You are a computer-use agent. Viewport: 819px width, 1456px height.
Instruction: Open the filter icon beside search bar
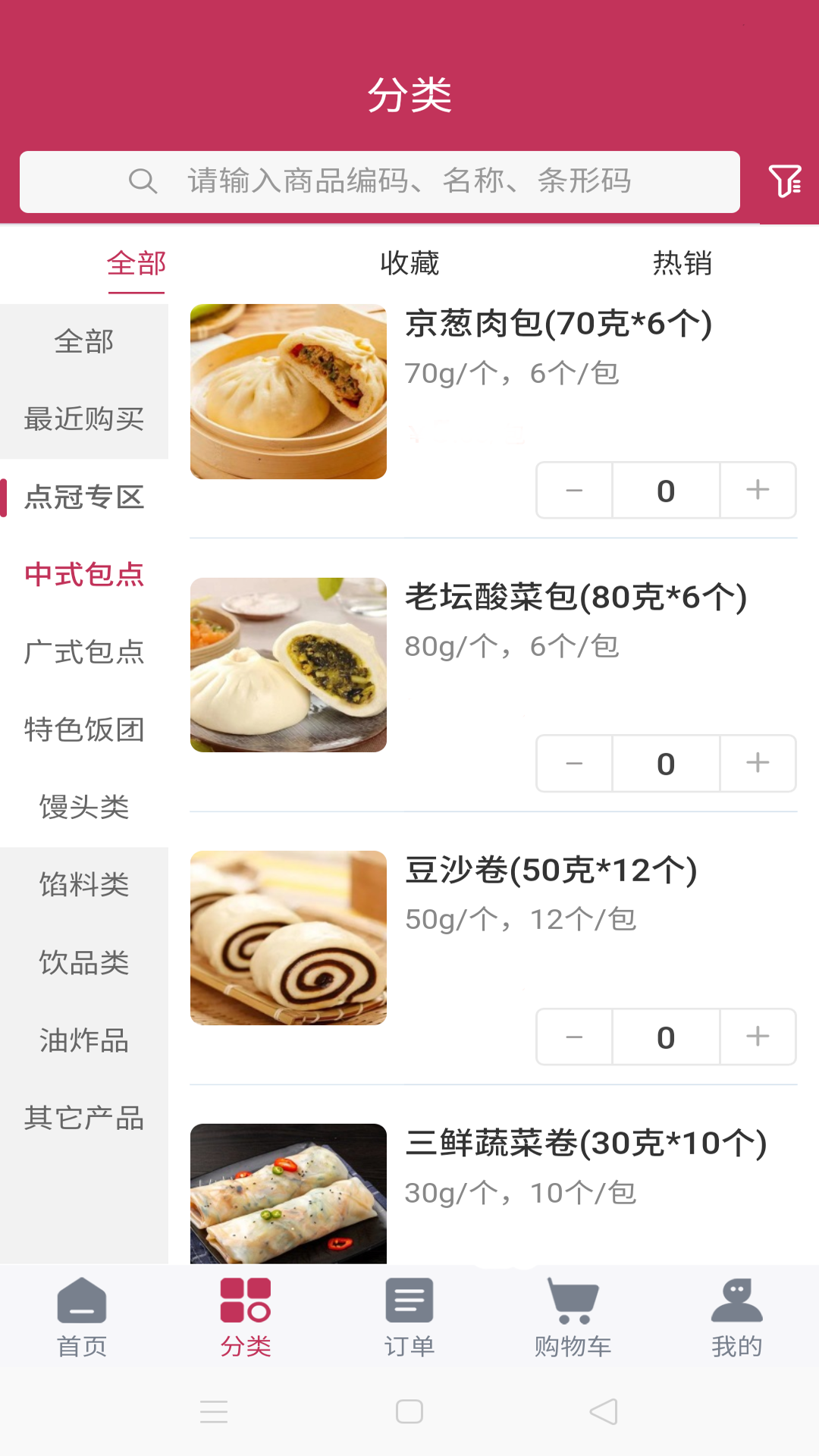tap(787, 181)
